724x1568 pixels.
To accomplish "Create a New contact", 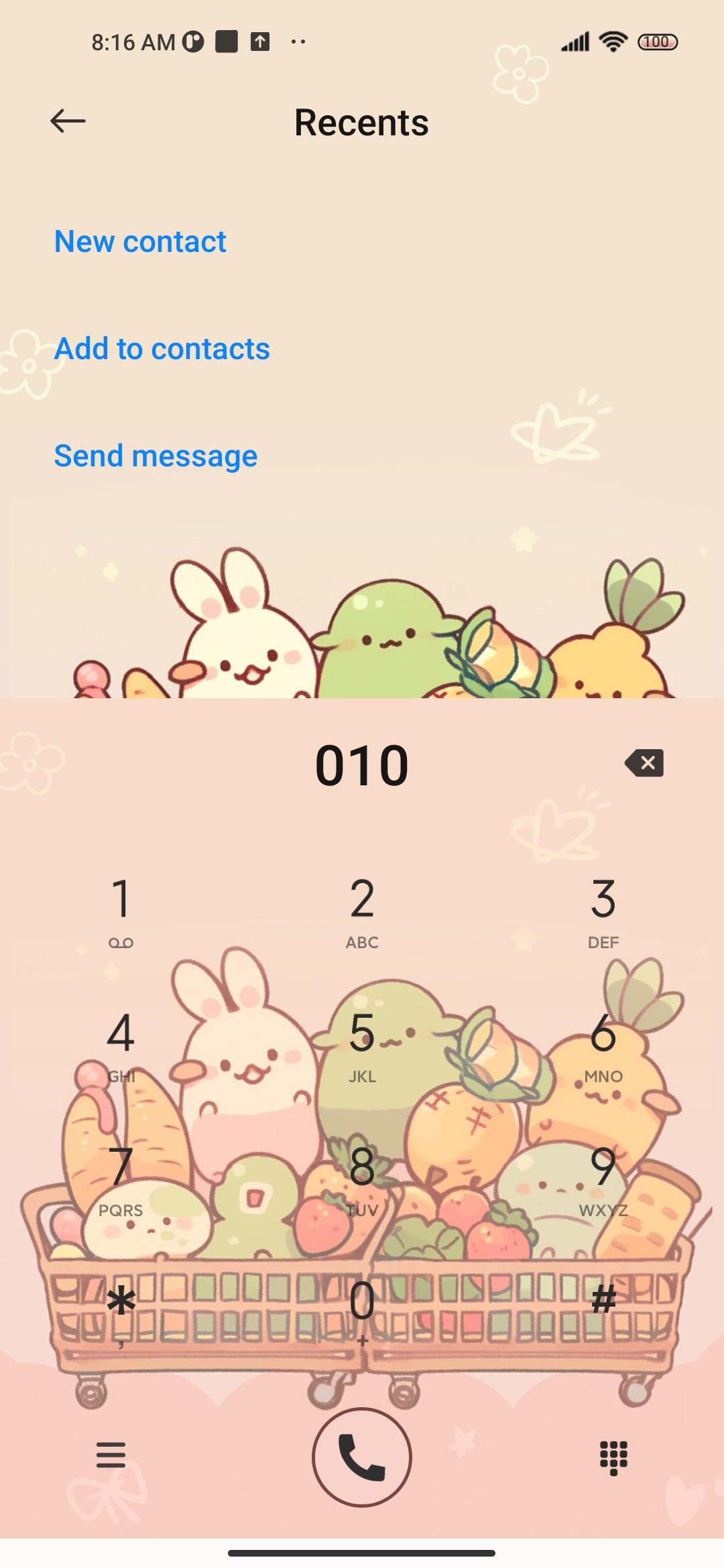I will click(140, 241).
